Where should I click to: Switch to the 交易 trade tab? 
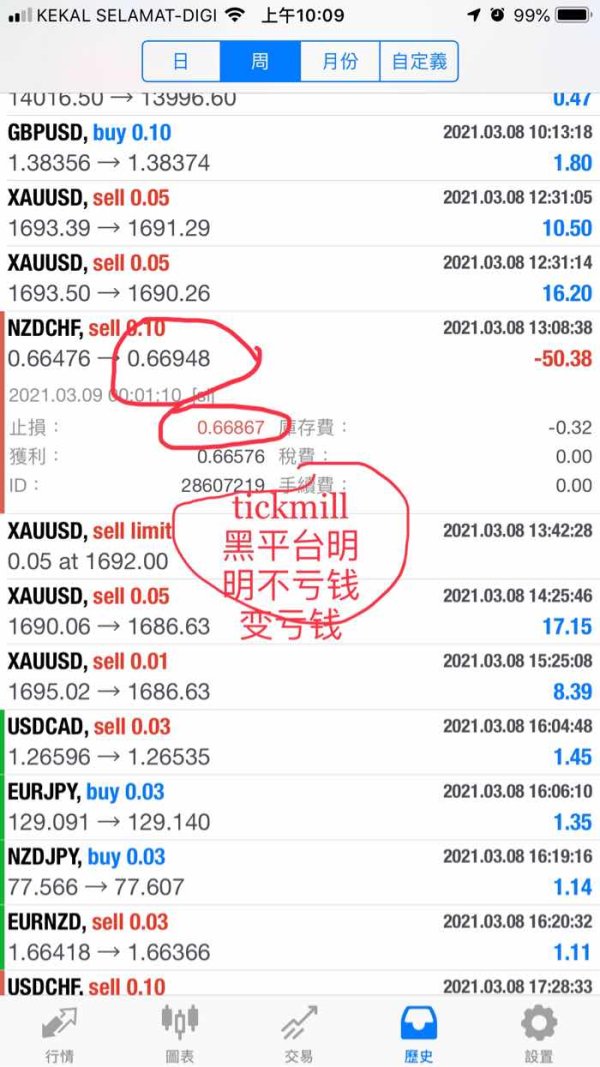[299, 1033]
